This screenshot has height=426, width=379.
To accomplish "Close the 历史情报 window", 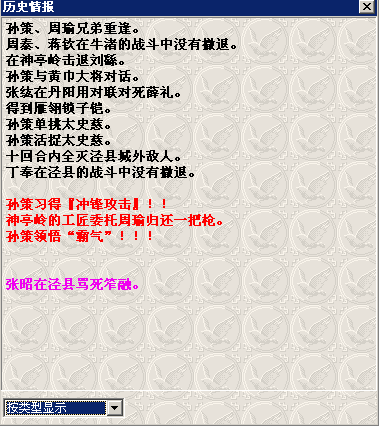I will pyautogui.click(x=367, y=7).
